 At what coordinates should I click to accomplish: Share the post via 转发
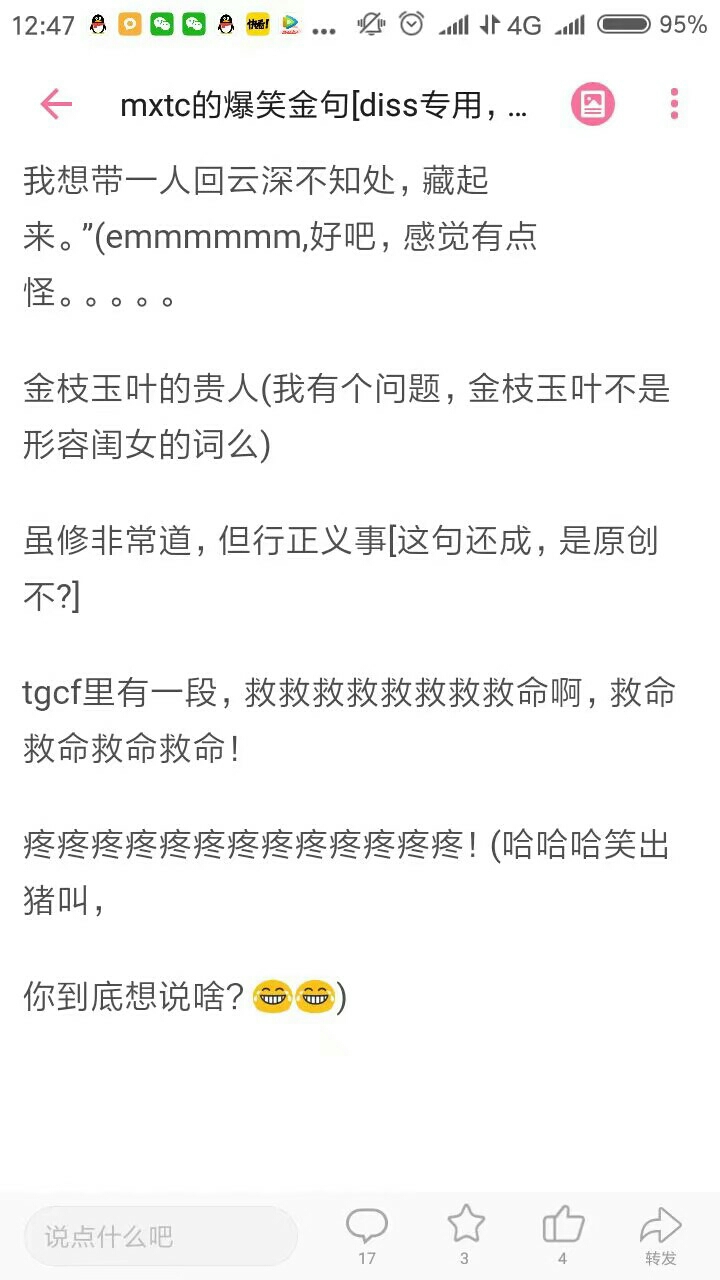tap(660, 1231)
